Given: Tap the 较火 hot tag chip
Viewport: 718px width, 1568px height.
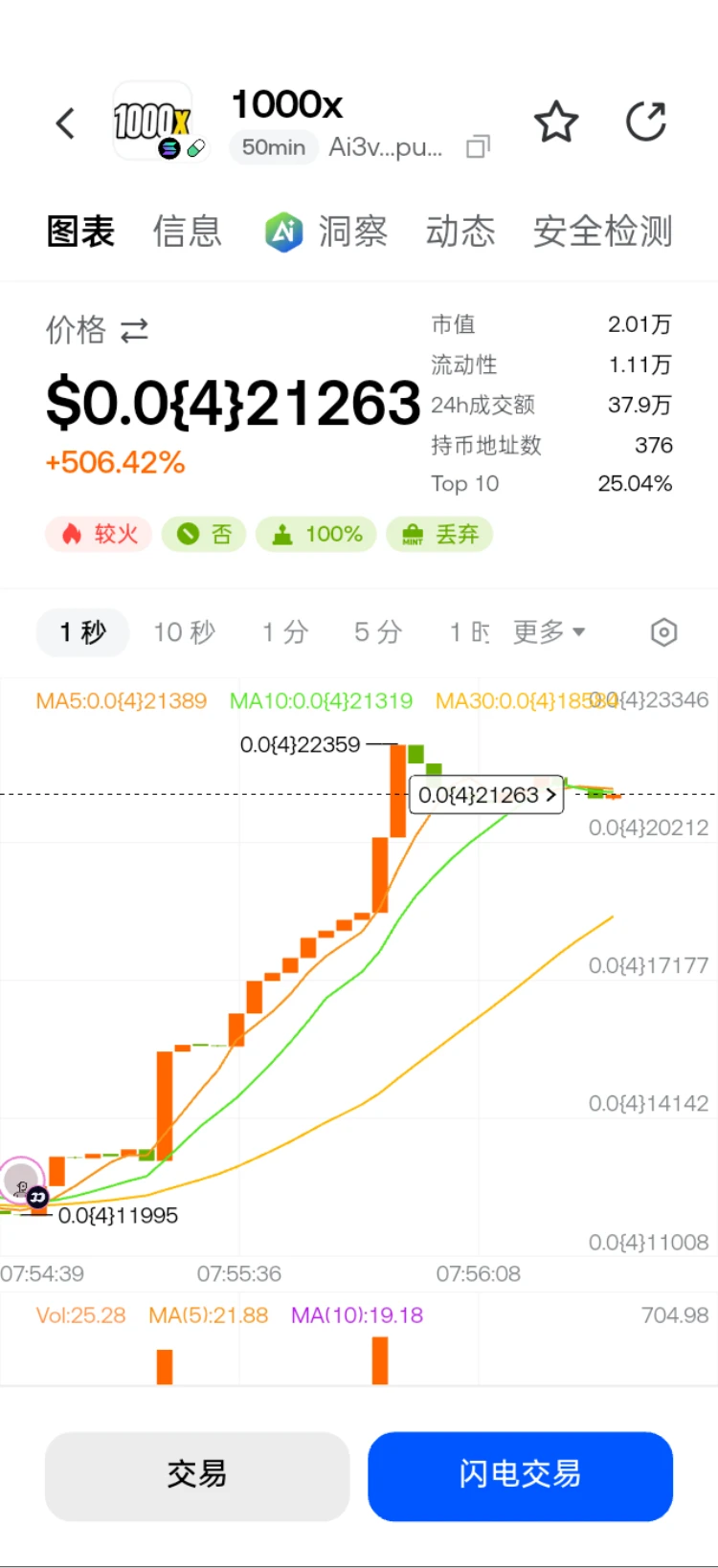Looking at the screenshot, I should tap(99, 534).
